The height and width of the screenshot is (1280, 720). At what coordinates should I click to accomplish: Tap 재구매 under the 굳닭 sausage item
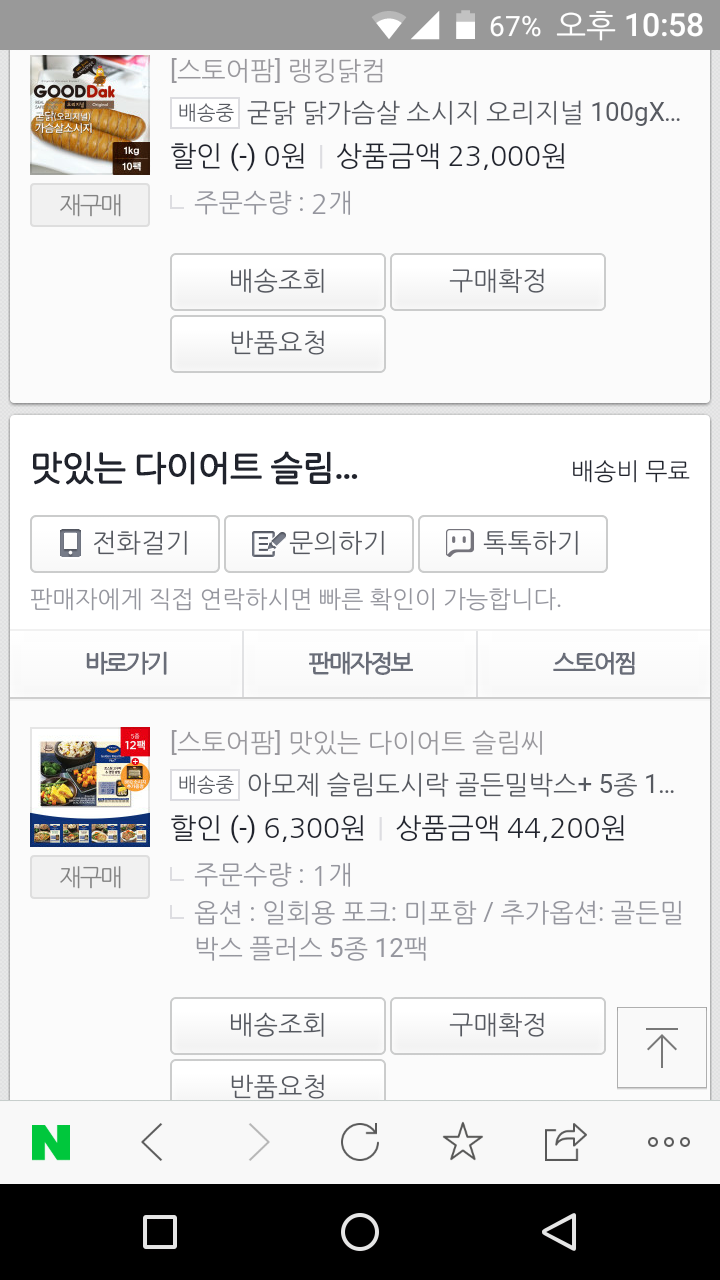pyautogui.click(x=90, y=205)
